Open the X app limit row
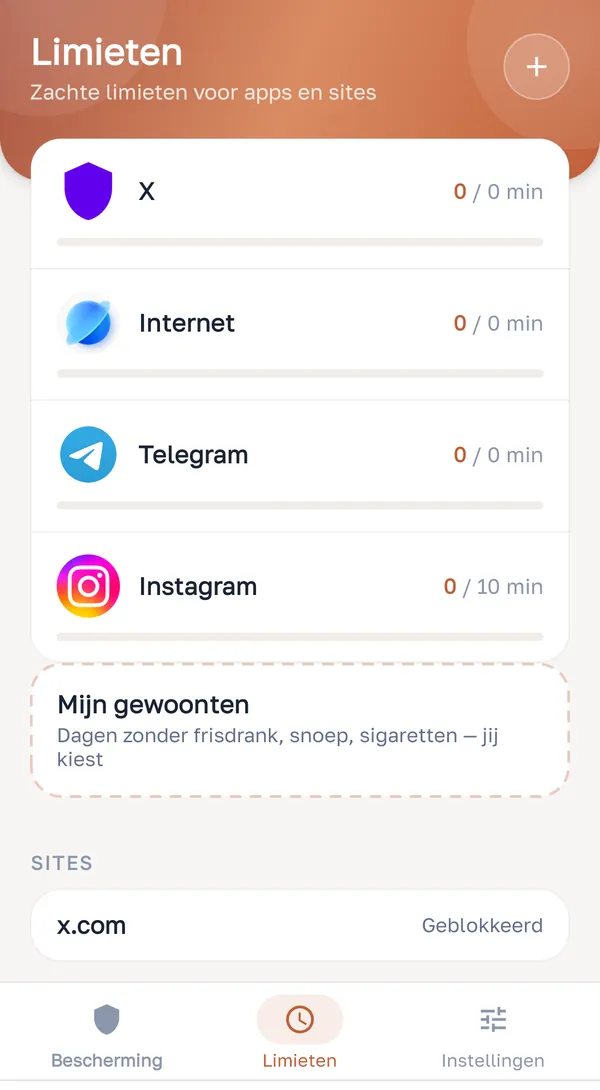600x1090 pixels. [300, 204]
